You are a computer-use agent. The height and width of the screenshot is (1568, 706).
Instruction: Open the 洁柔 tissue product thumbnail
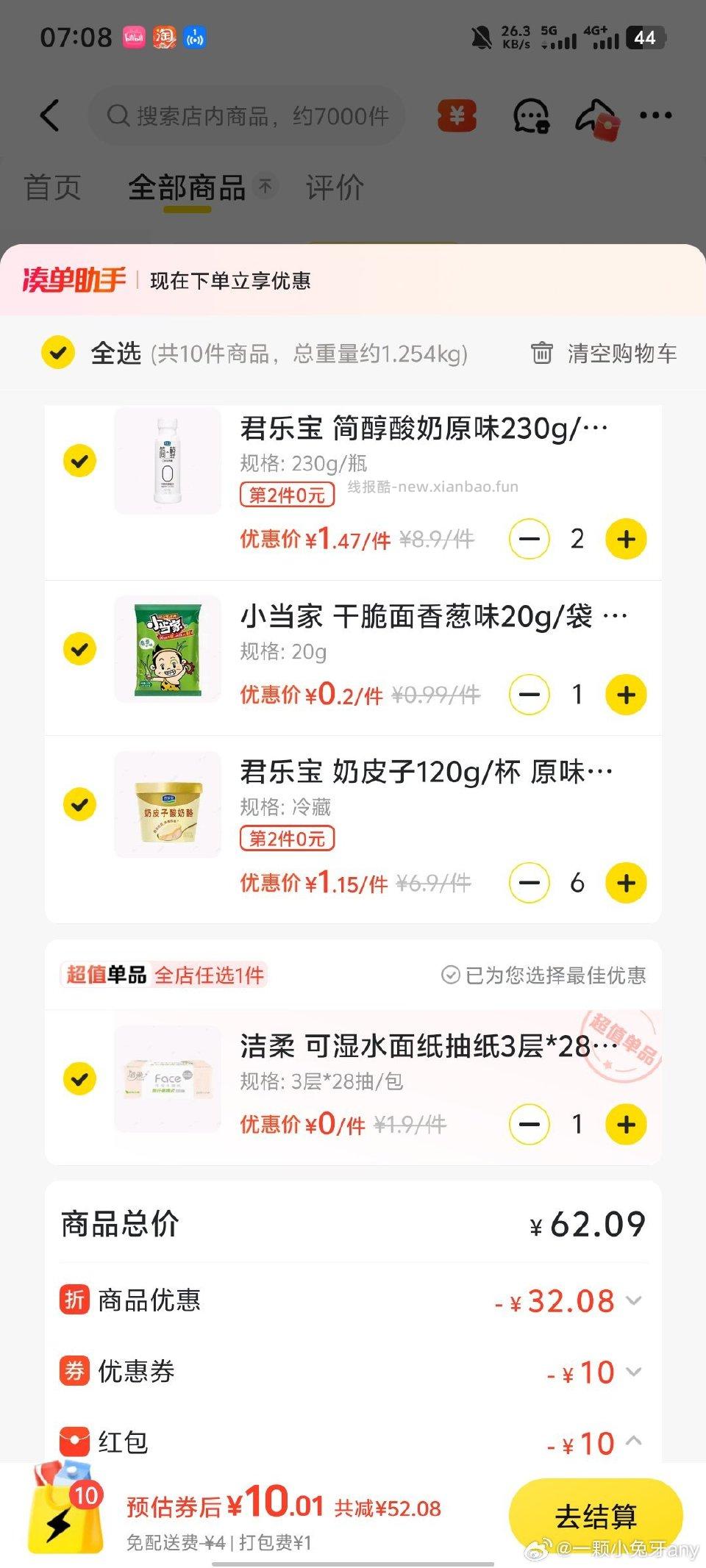[167, 1078]
